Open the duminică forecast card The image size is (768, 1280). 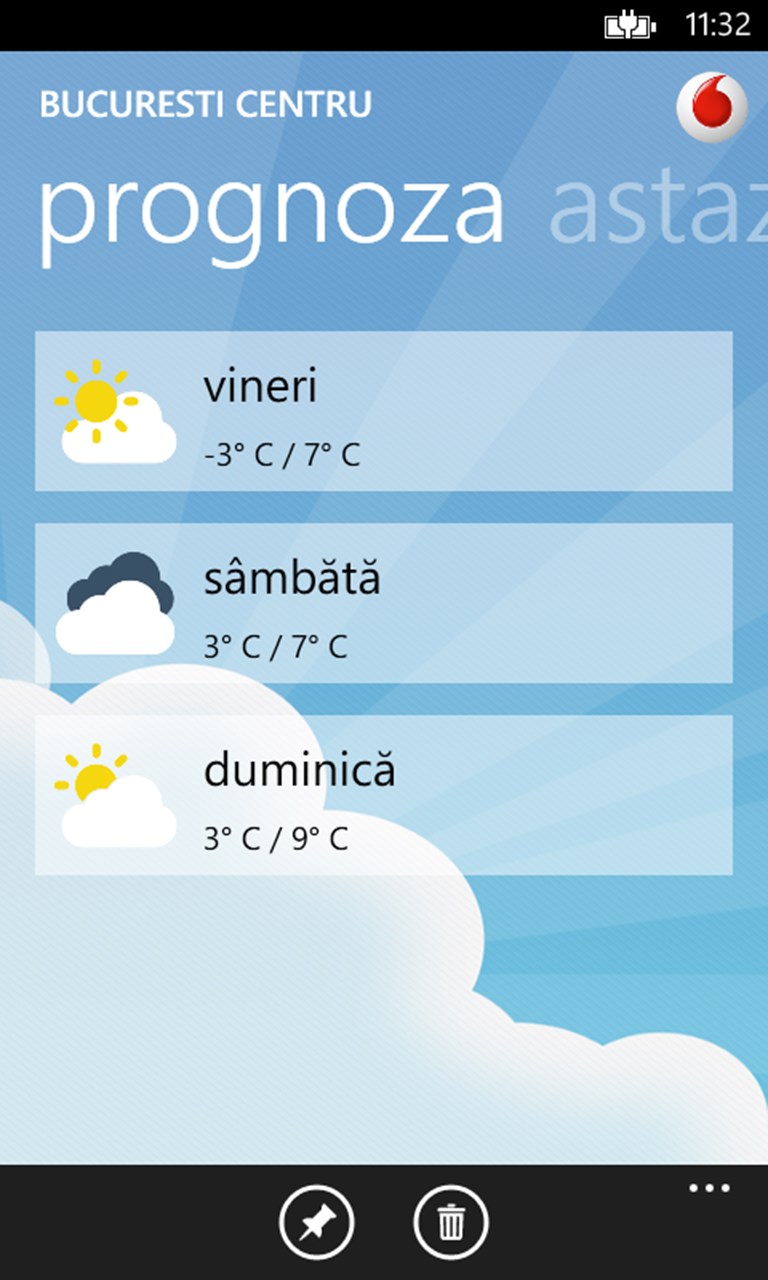point(384,795)
